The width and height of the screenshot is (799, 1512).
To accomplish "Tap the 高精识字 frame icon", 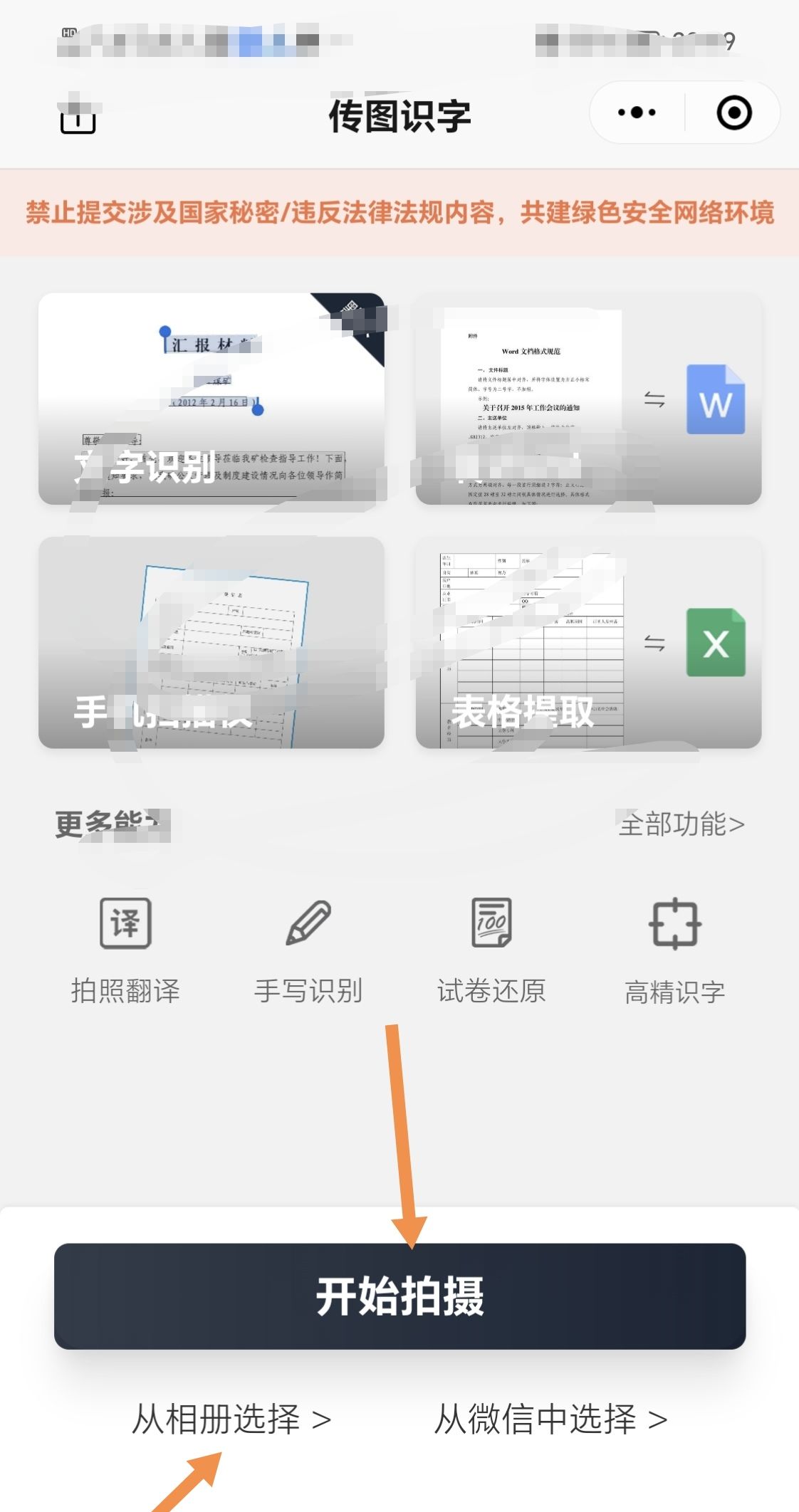I will coord(674,923).
